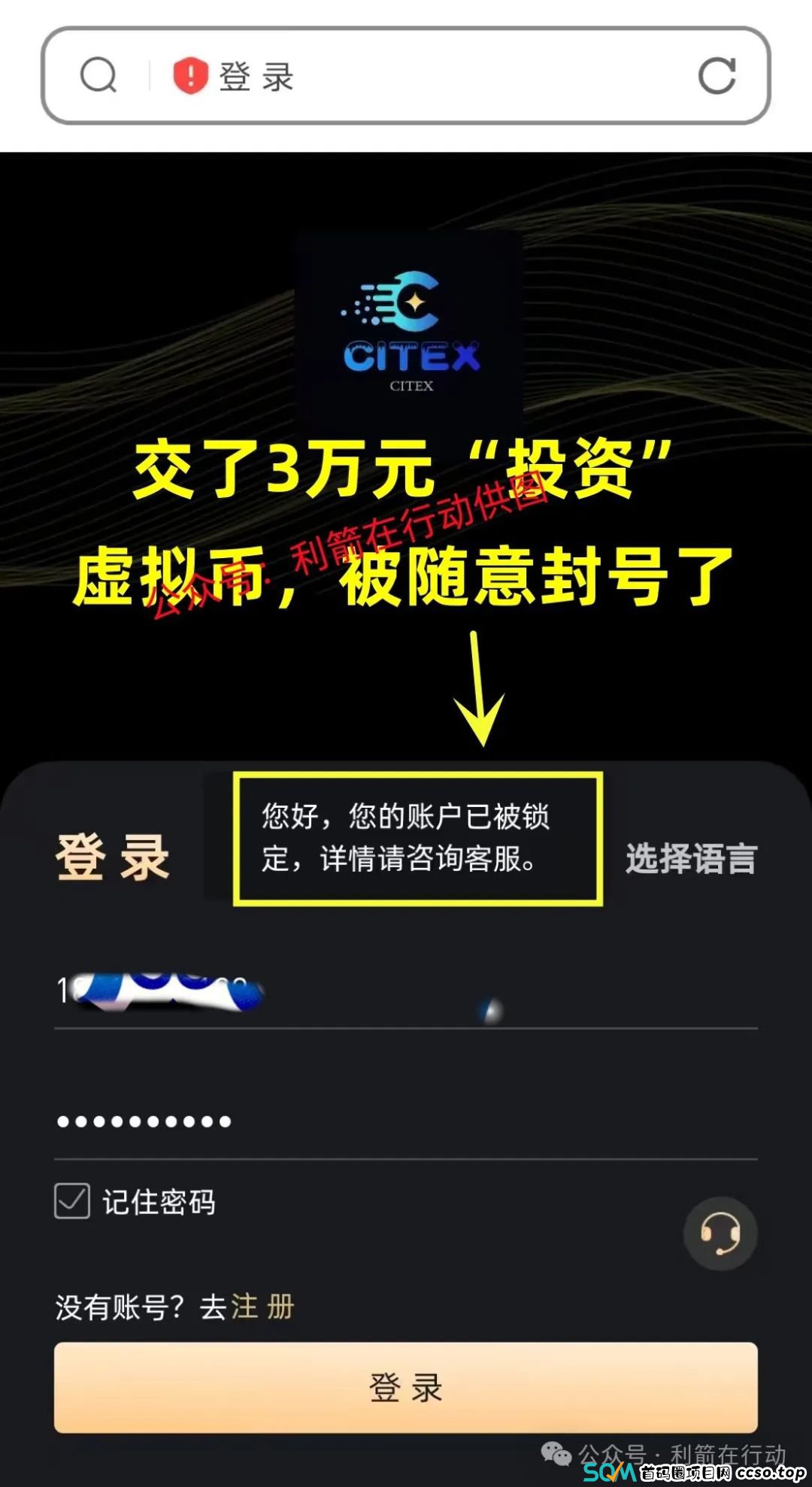Open the 登录 address bar field
Viewport: 812px width, 1487px height.
click(421, 76)
